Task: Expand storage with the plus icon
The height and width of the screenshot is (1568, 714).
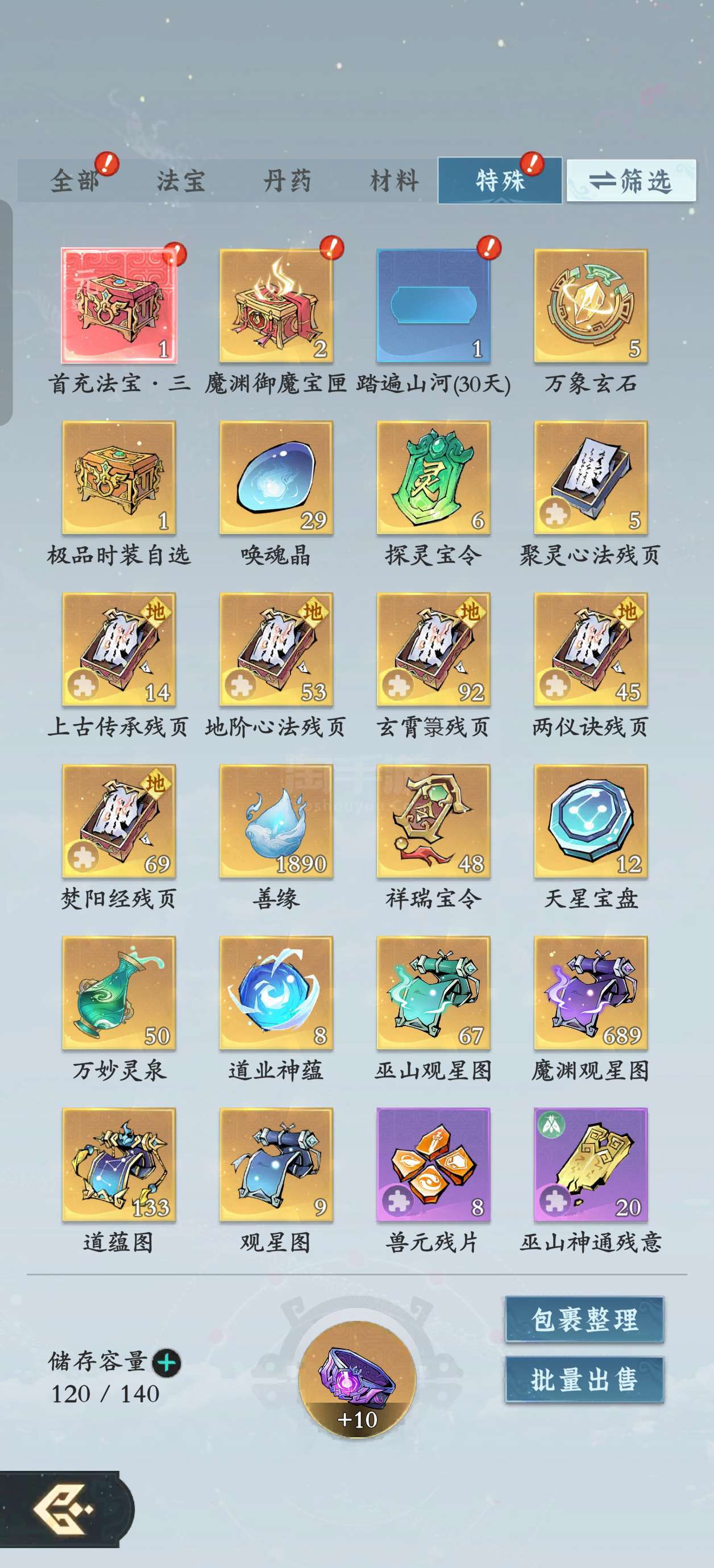Action: click(167, 1363)
